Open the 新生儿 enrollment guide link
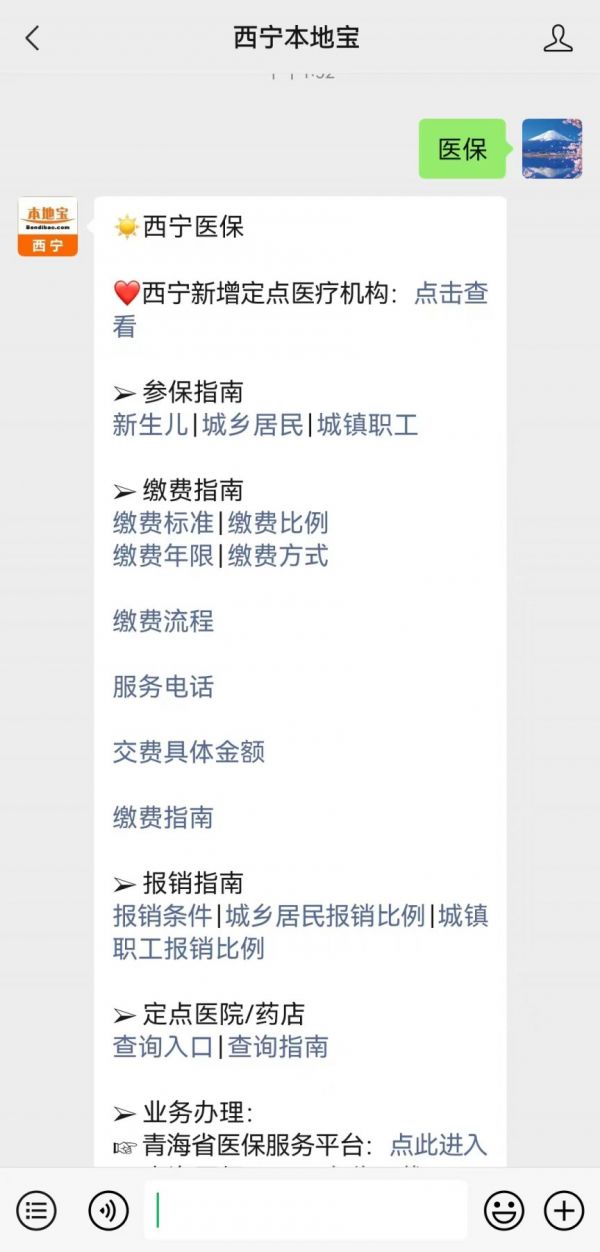The image size is (600, 1252). (x=151, y=425)
